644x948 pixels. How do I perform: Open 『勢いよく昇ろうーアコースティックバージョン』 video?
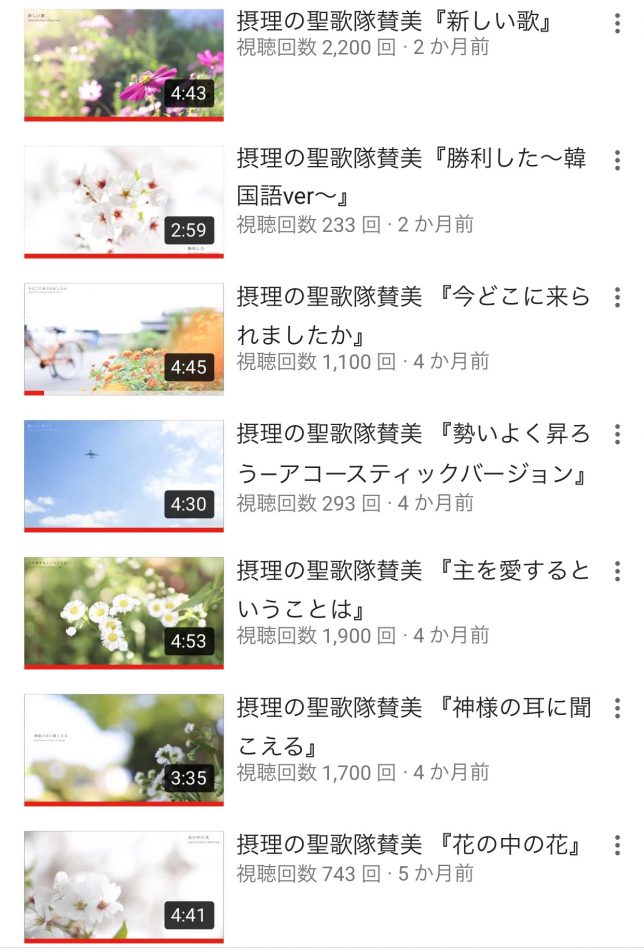click(x=124, y=475)
